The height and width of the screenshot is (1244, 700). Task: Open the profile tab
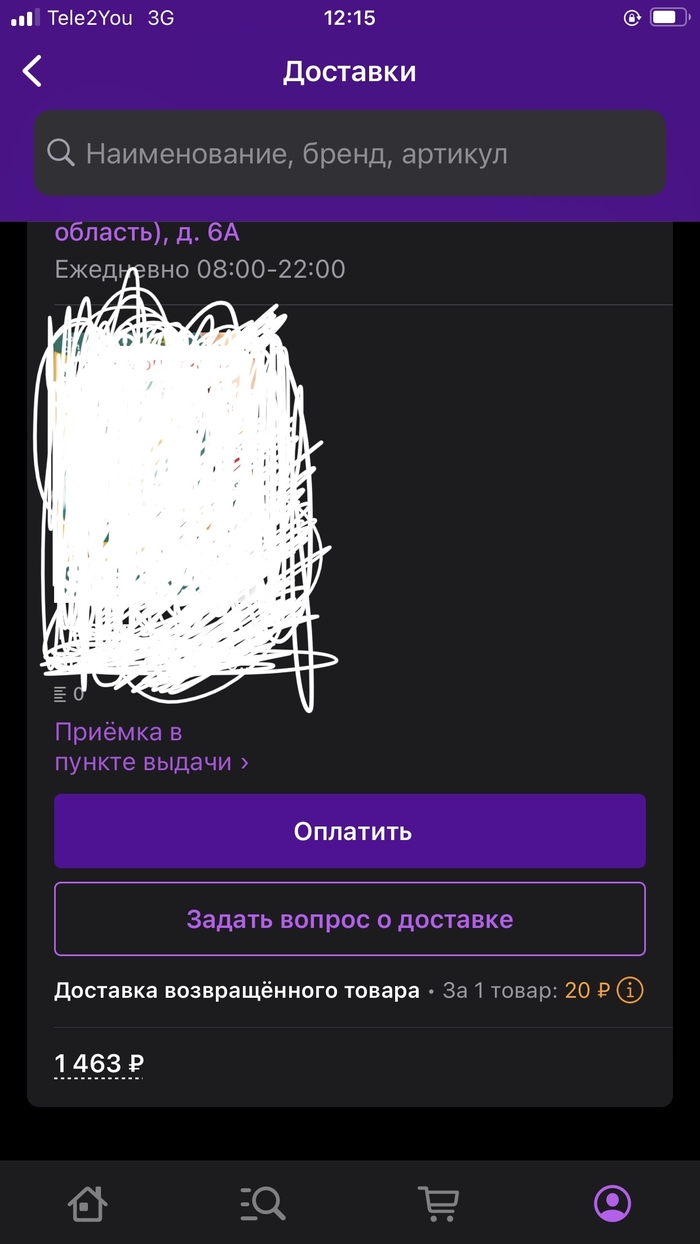click(612, 1203)
